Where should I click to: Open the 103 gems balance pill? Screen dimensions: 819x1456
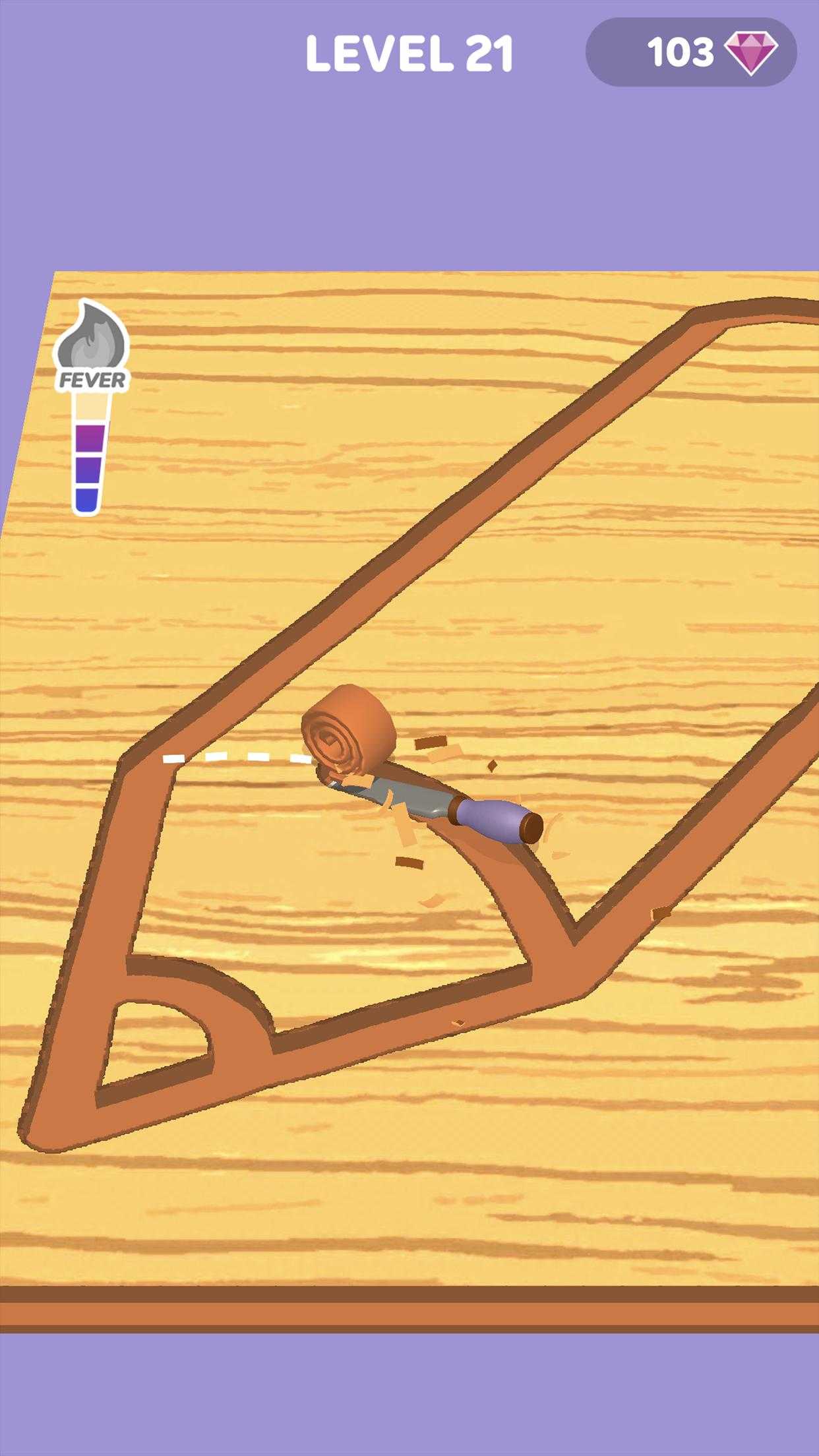click(x=690, y=52)
